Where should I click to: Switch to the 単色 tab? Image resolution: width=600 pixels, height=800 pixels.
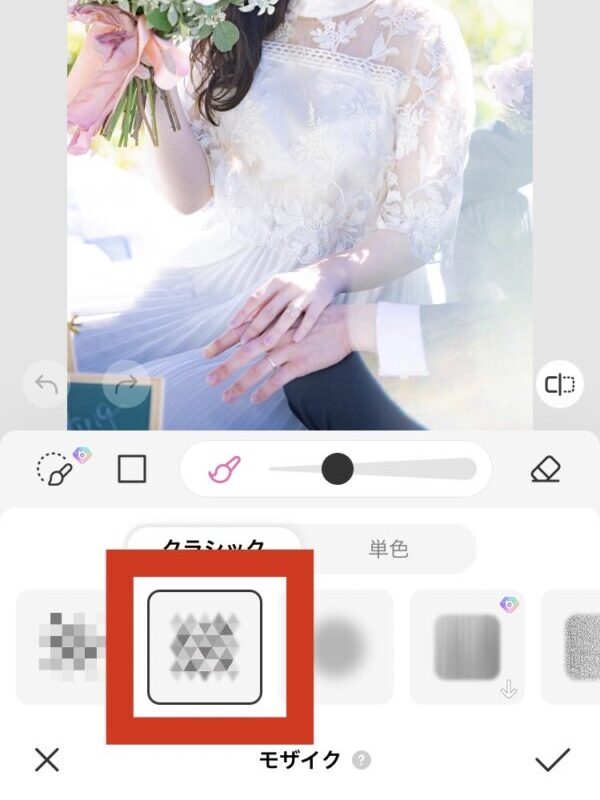point(388,548)
